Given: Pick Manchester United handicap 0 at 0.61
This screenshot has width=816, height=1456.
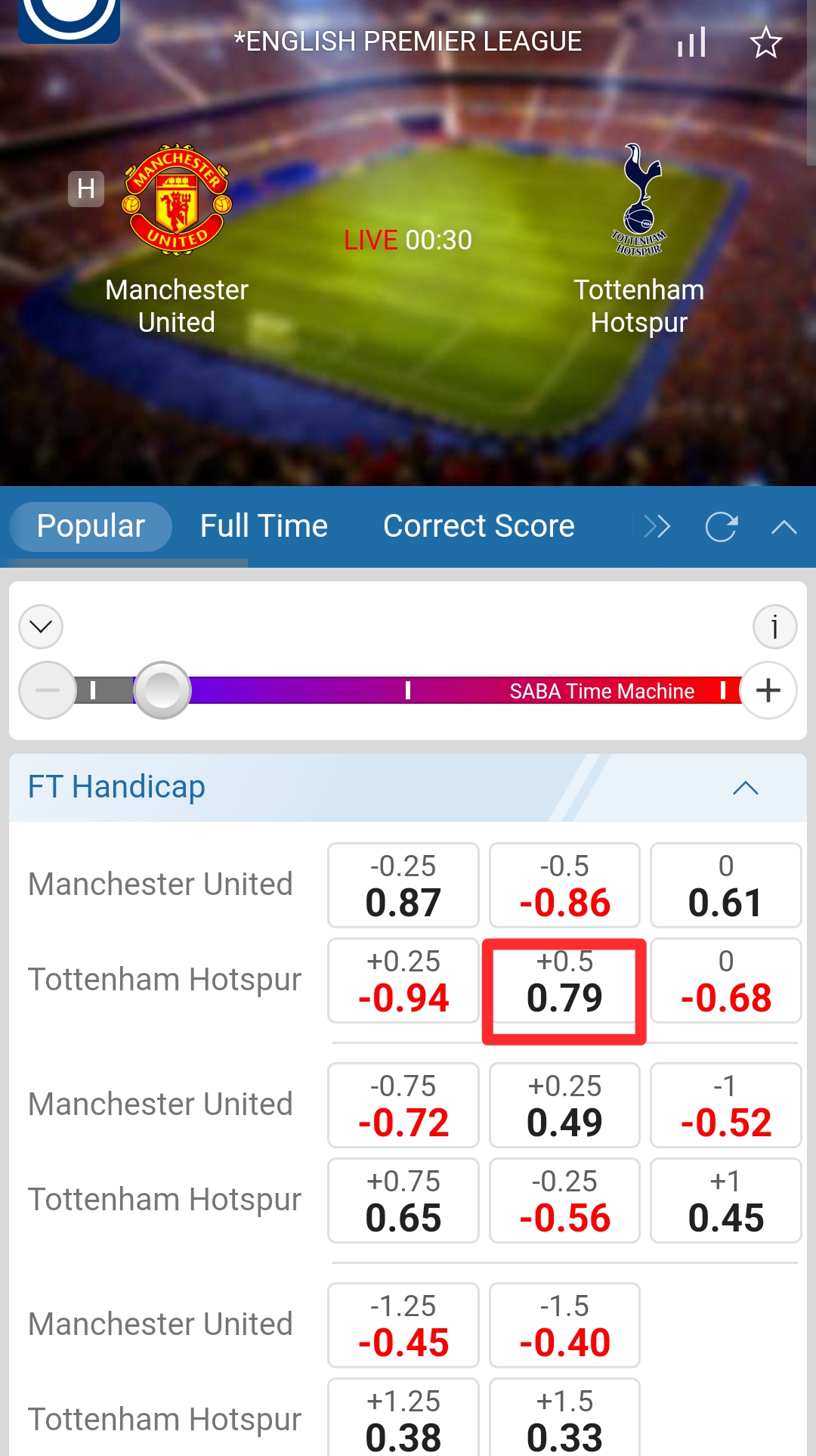Looking at the screenshot, I should pos(725,885).
